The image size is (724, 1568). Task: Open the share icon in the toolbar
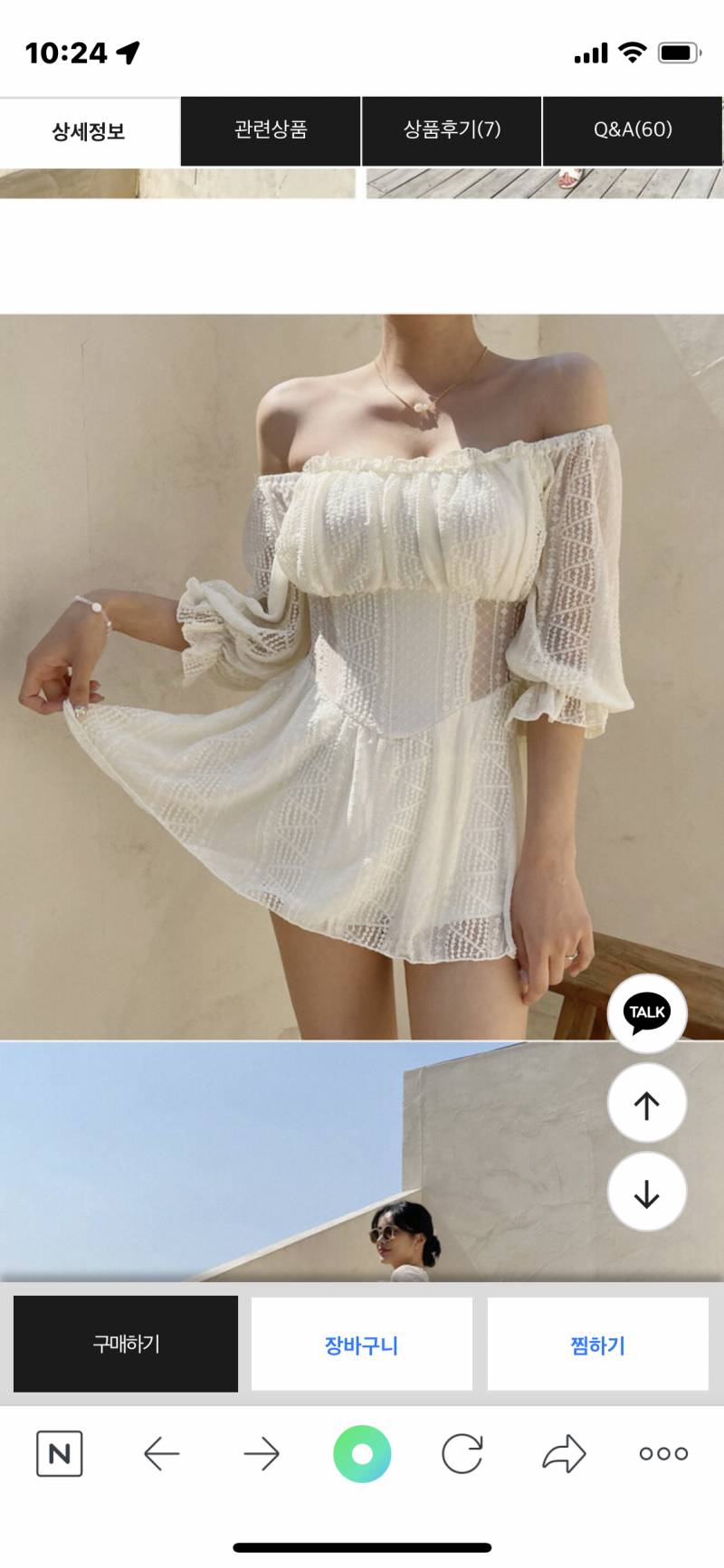(x=563, y=1454)
